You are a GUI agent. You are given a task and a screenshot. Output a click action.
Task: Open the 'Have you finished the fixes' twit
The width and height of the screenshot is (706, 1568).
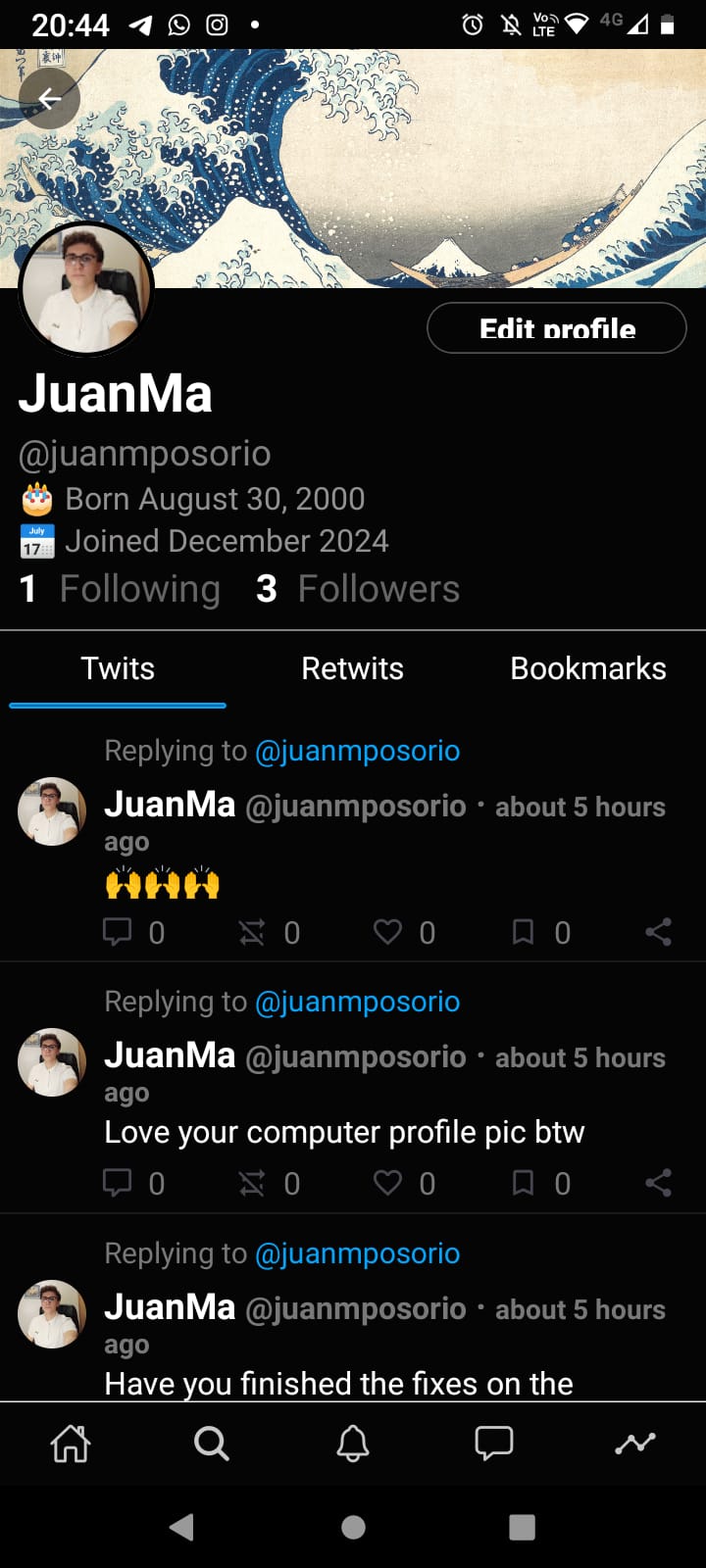(x=338, y=1383)
